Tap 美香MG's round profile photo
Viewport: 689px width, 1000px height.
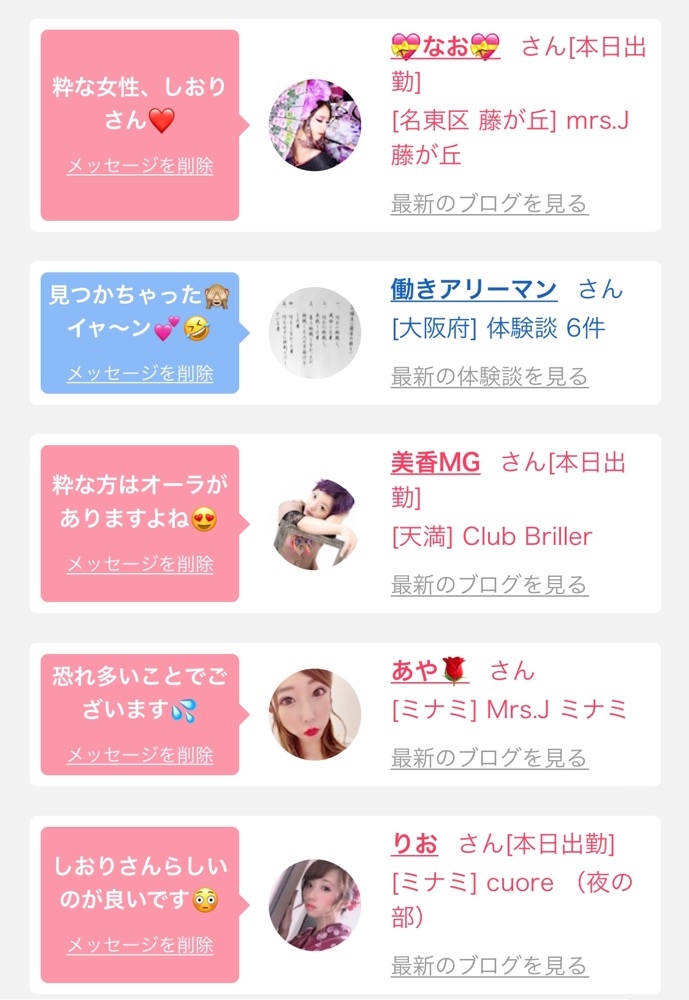click(315, 524)
